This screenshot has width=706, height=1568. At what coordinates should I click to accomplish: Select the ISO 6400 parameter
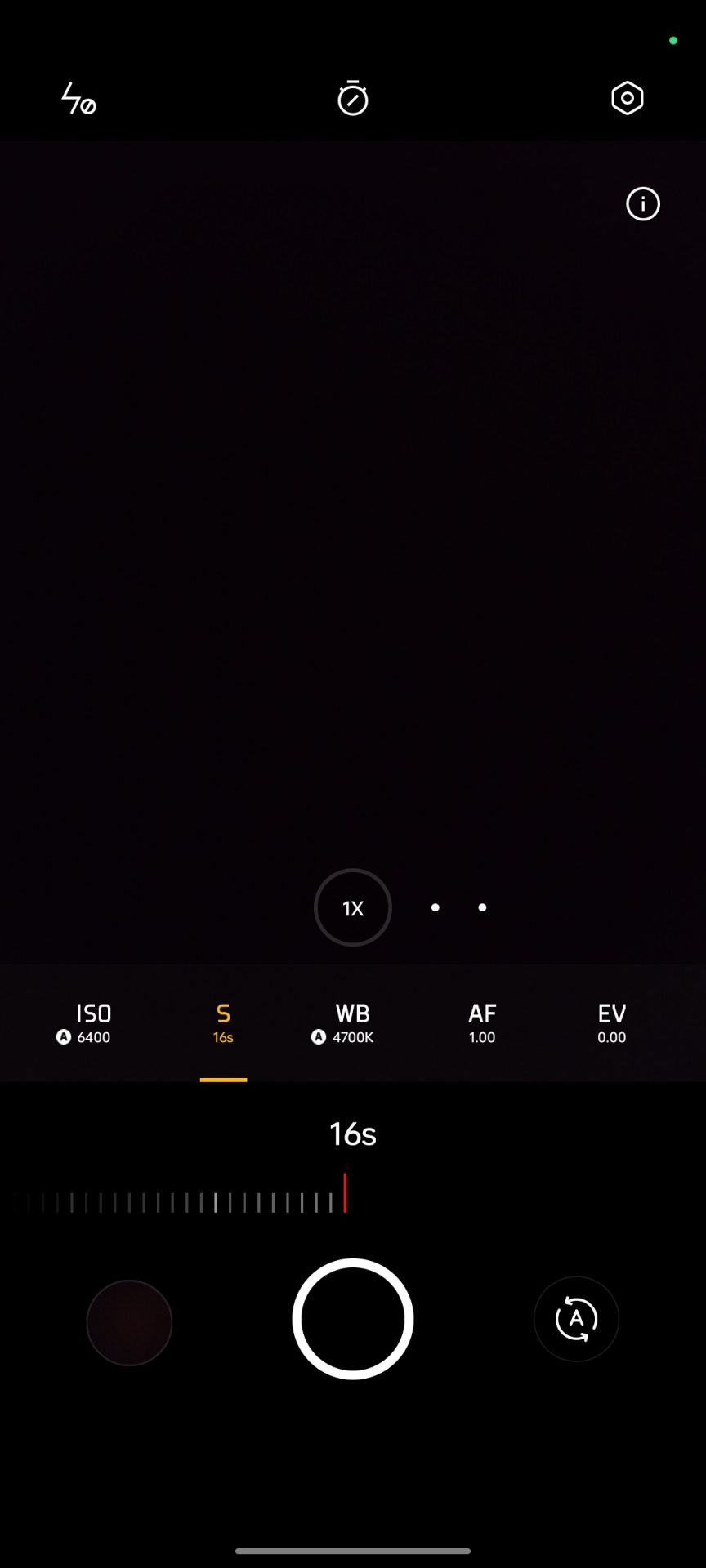click(x=84, y=1023)
